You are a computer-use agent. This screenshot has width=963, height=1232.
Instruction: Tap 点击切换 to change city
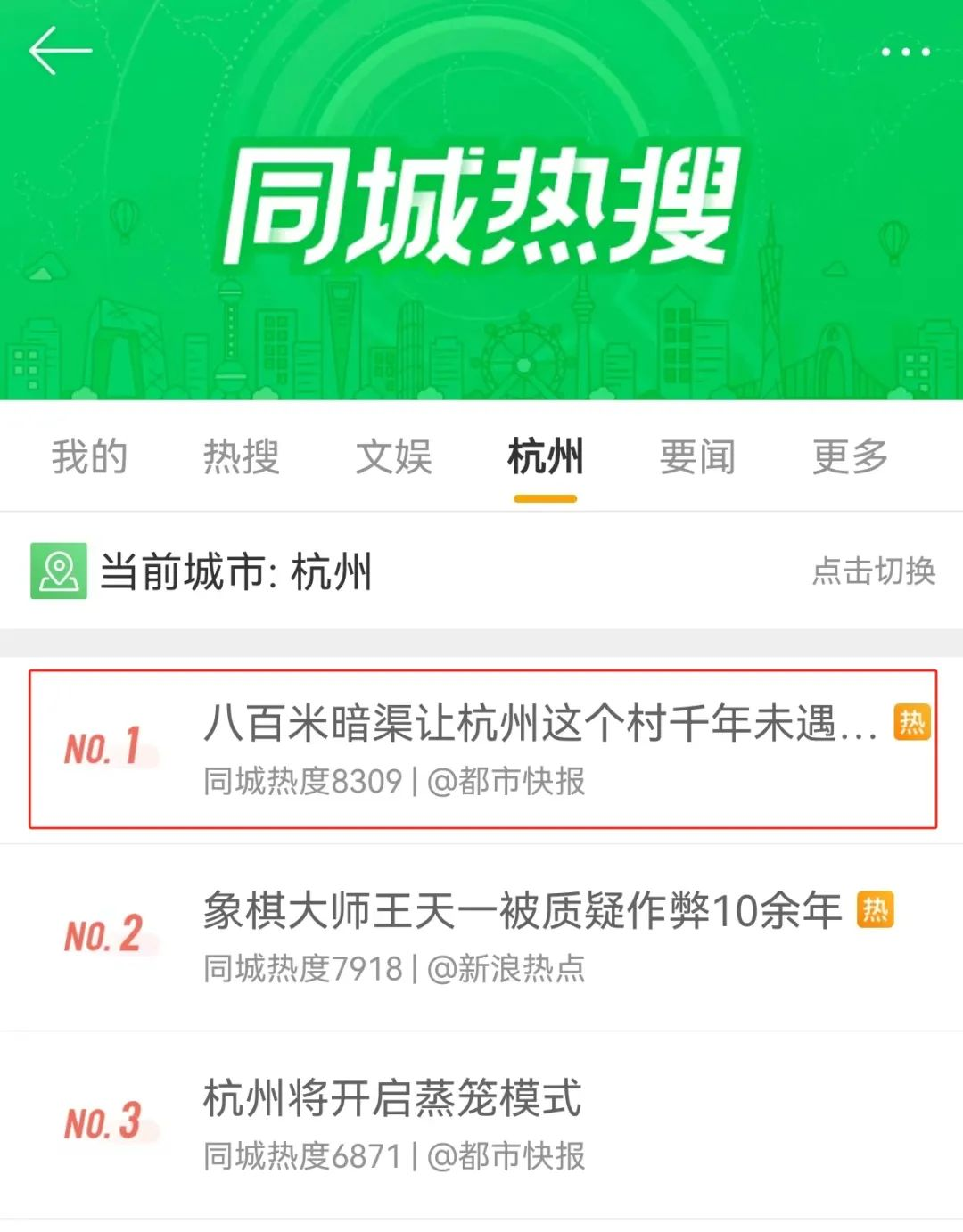(873, 571)
